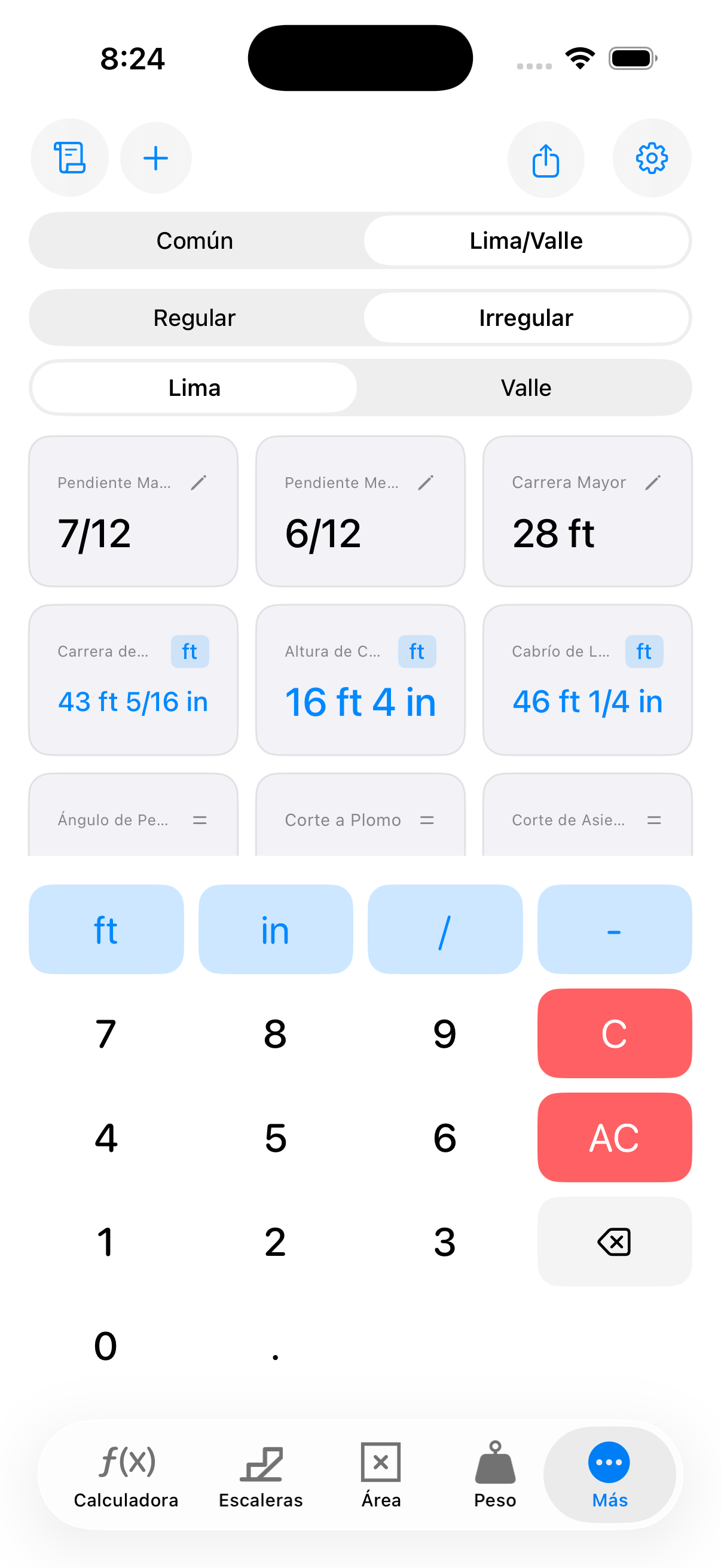Switch to Regular mode
The width and height of the screenshot is (721, 1568).
[x=195, y=317]
